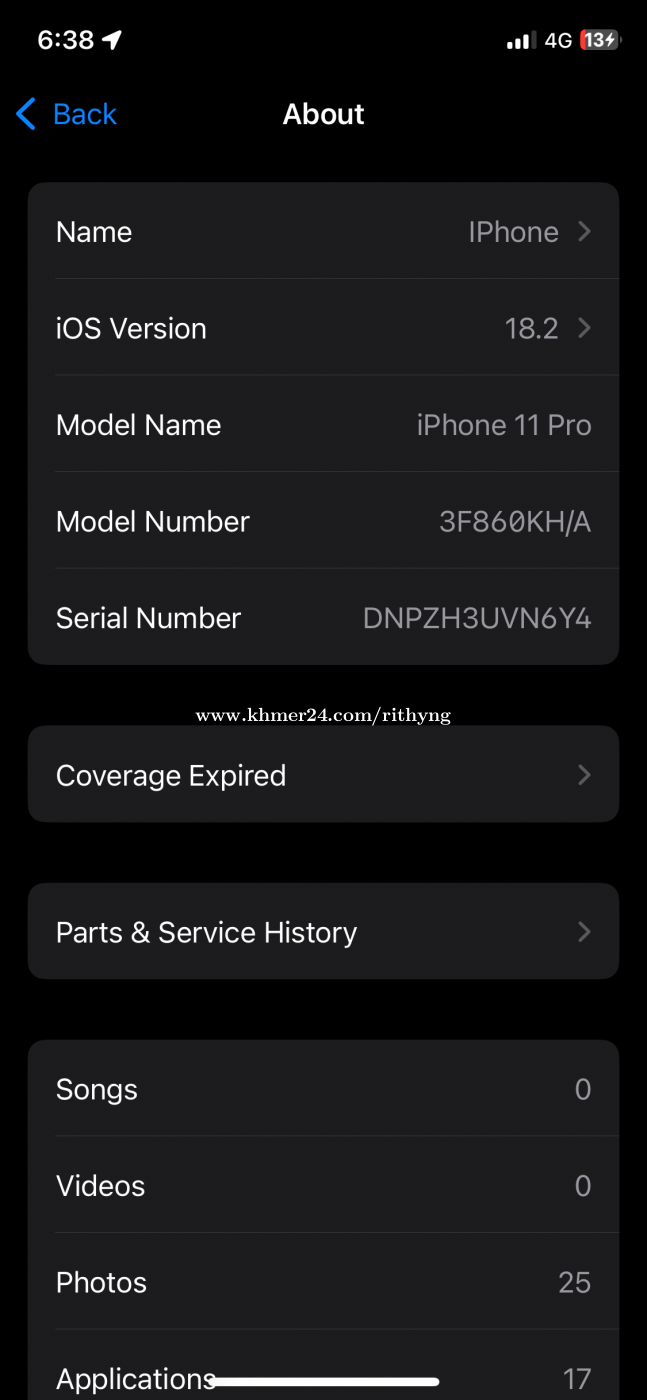Screen dimensions: 647x1400
Task: Open the Name row to rename device
Action: coord(323,231)
